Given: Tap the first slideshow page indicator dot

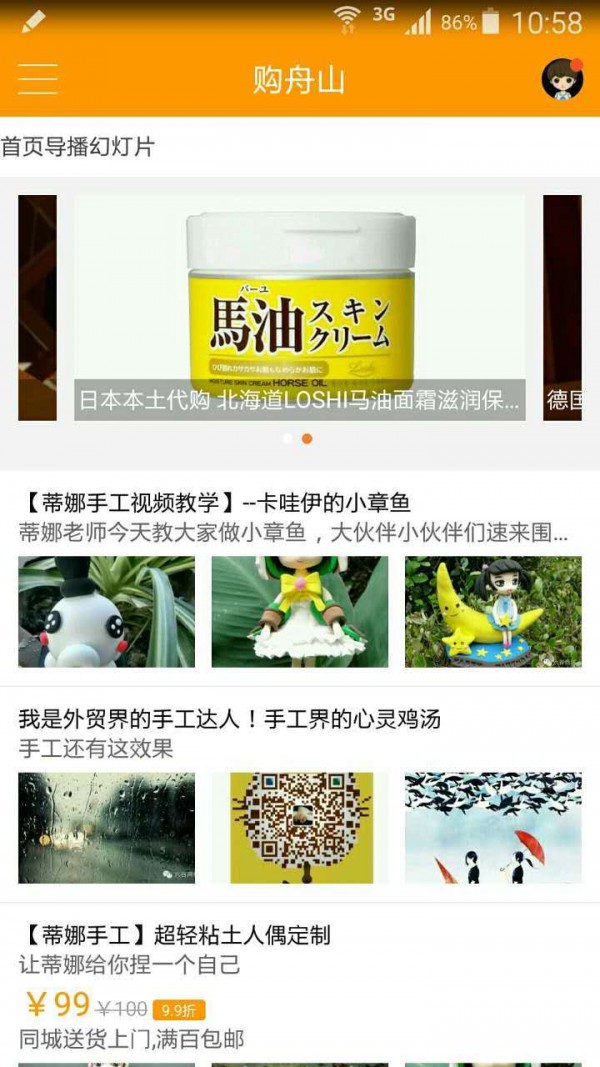Looking at the screenshot, I should tap(288, 438).
